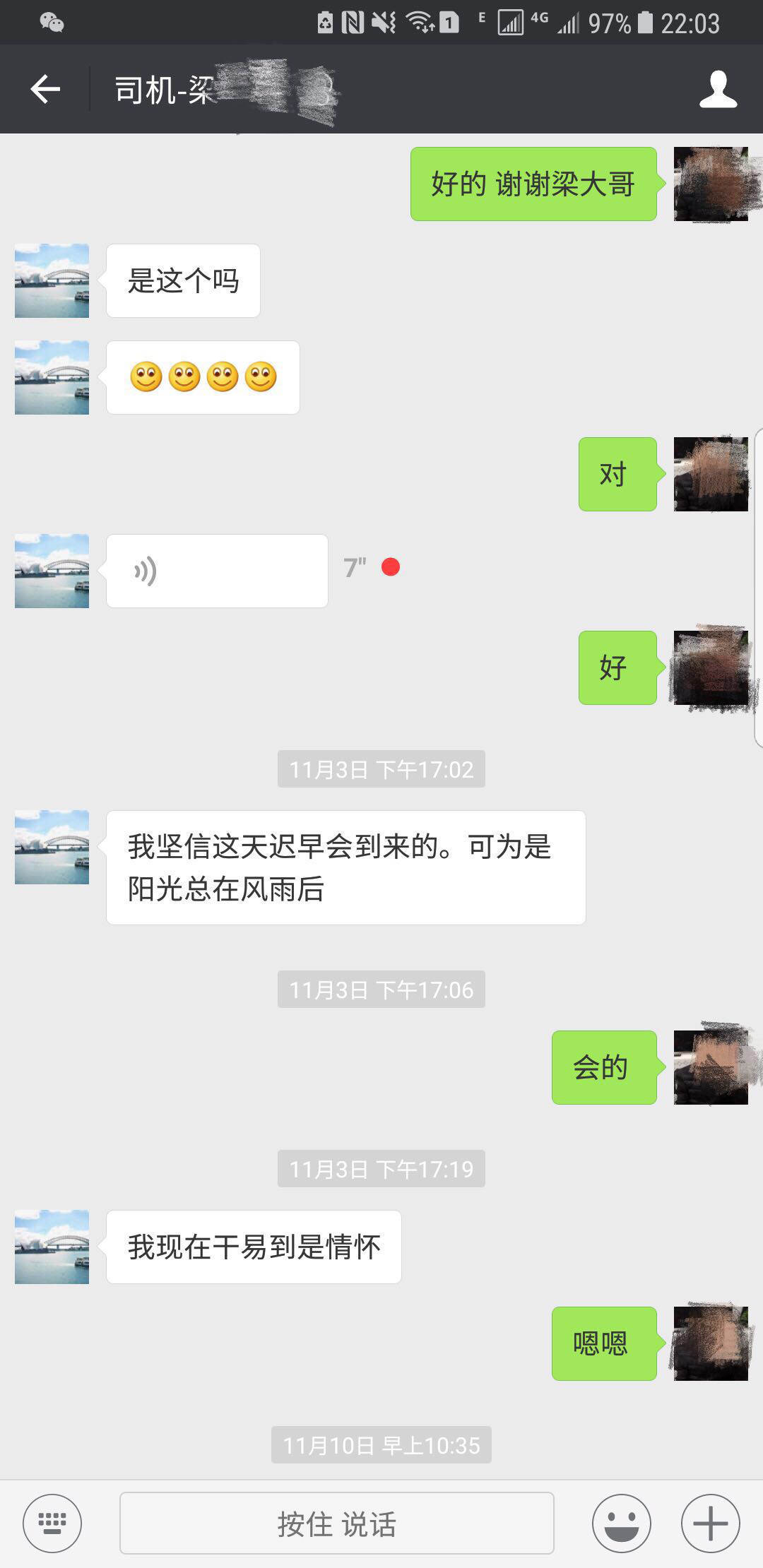The image size is (763, 1568).
Task: Go back to the chat list
Action: pos(44,89)
